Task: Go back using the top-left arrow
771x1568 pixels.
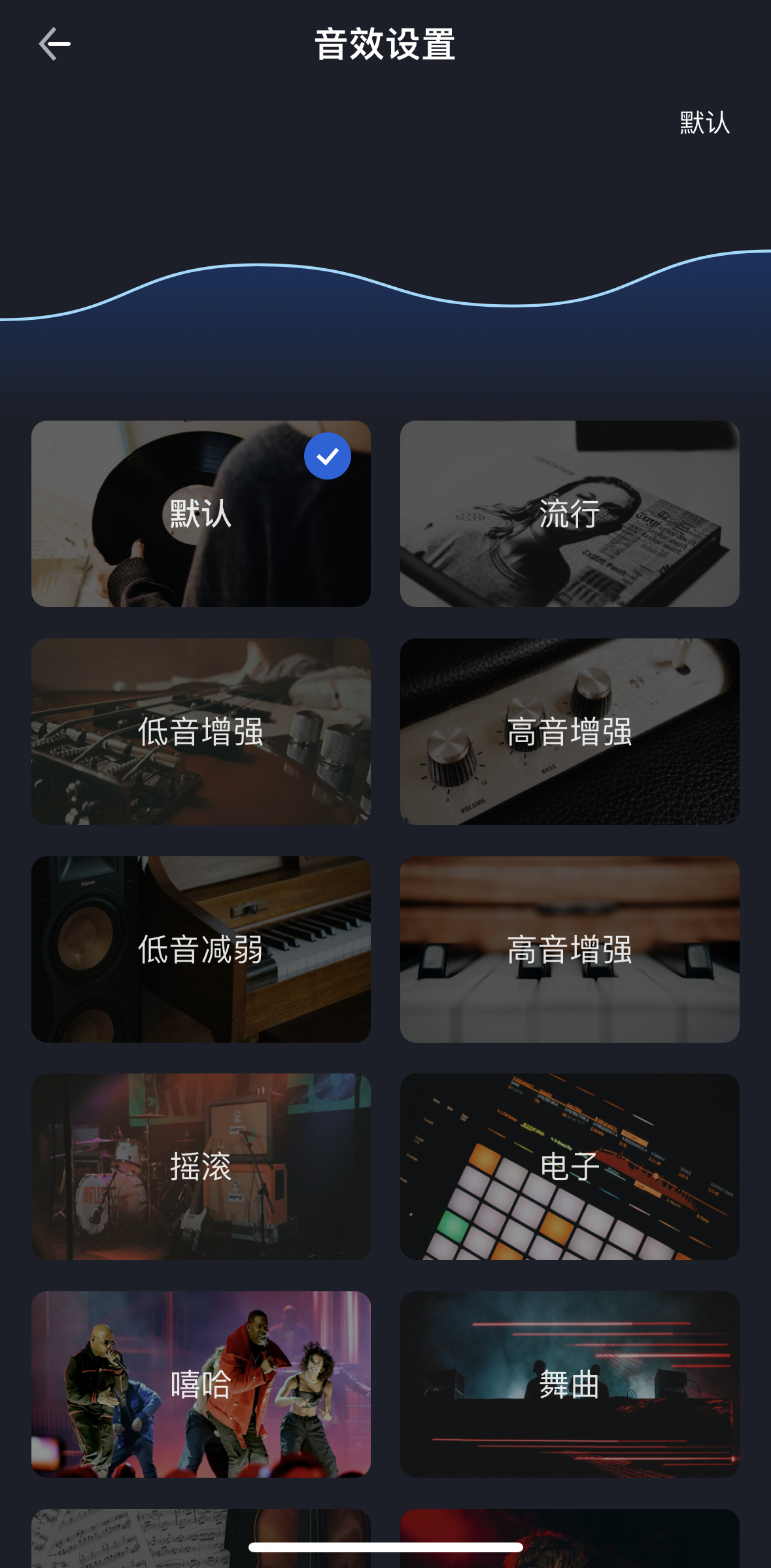Action: pos(55,44)
